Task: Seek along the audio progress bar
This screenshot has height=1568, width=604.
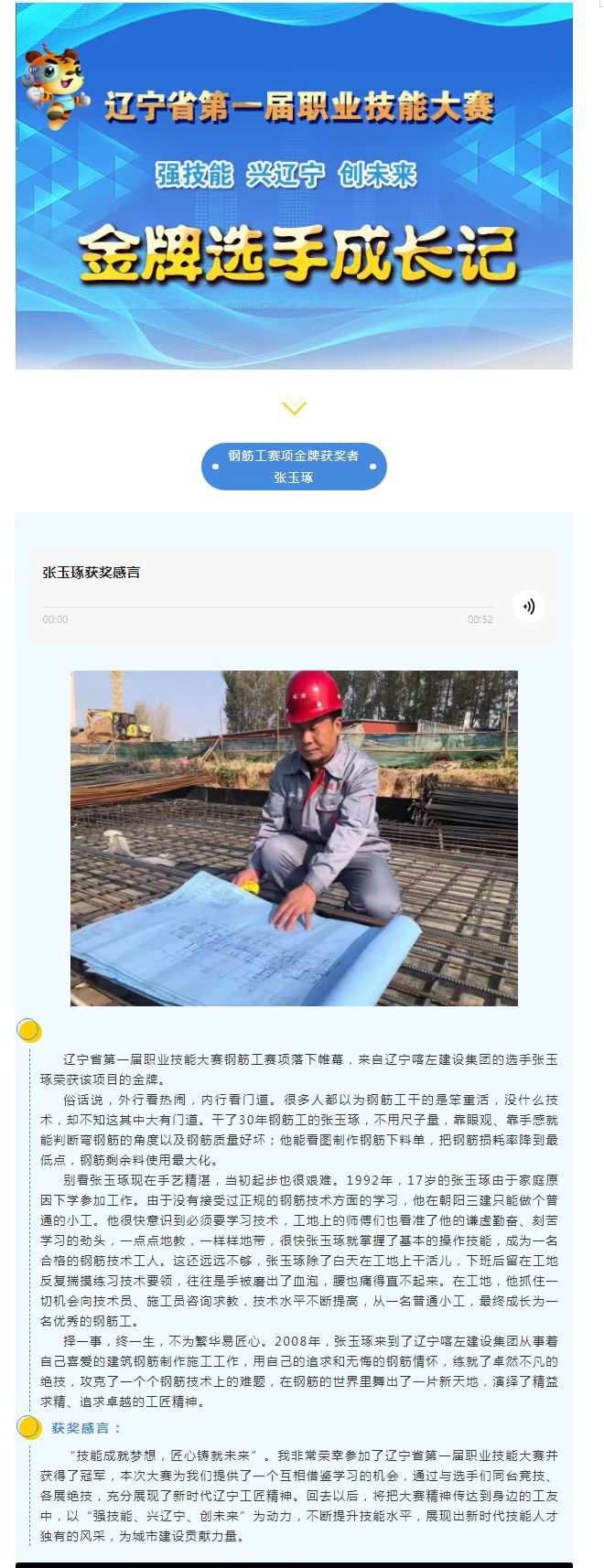Action: 267,607
